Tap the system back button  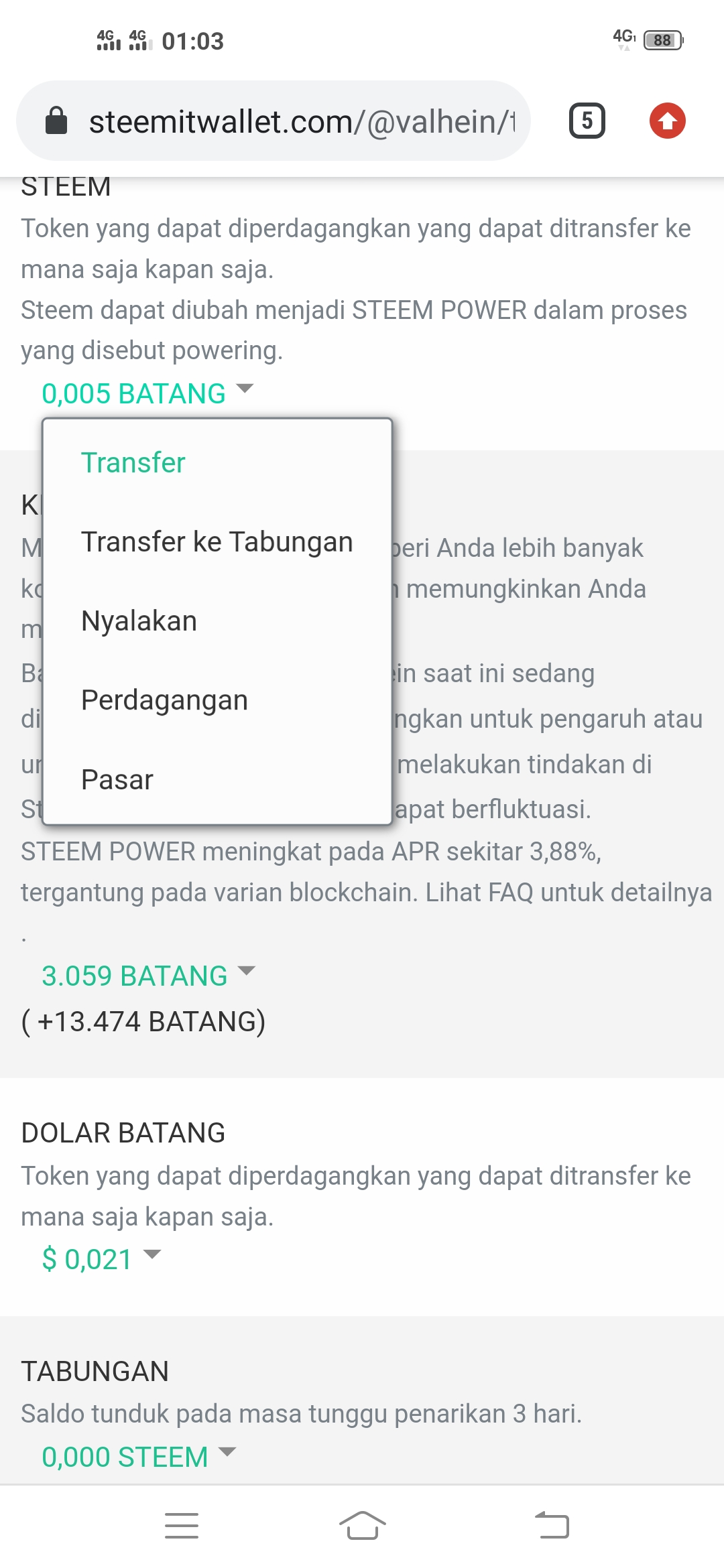[552, 1526]
